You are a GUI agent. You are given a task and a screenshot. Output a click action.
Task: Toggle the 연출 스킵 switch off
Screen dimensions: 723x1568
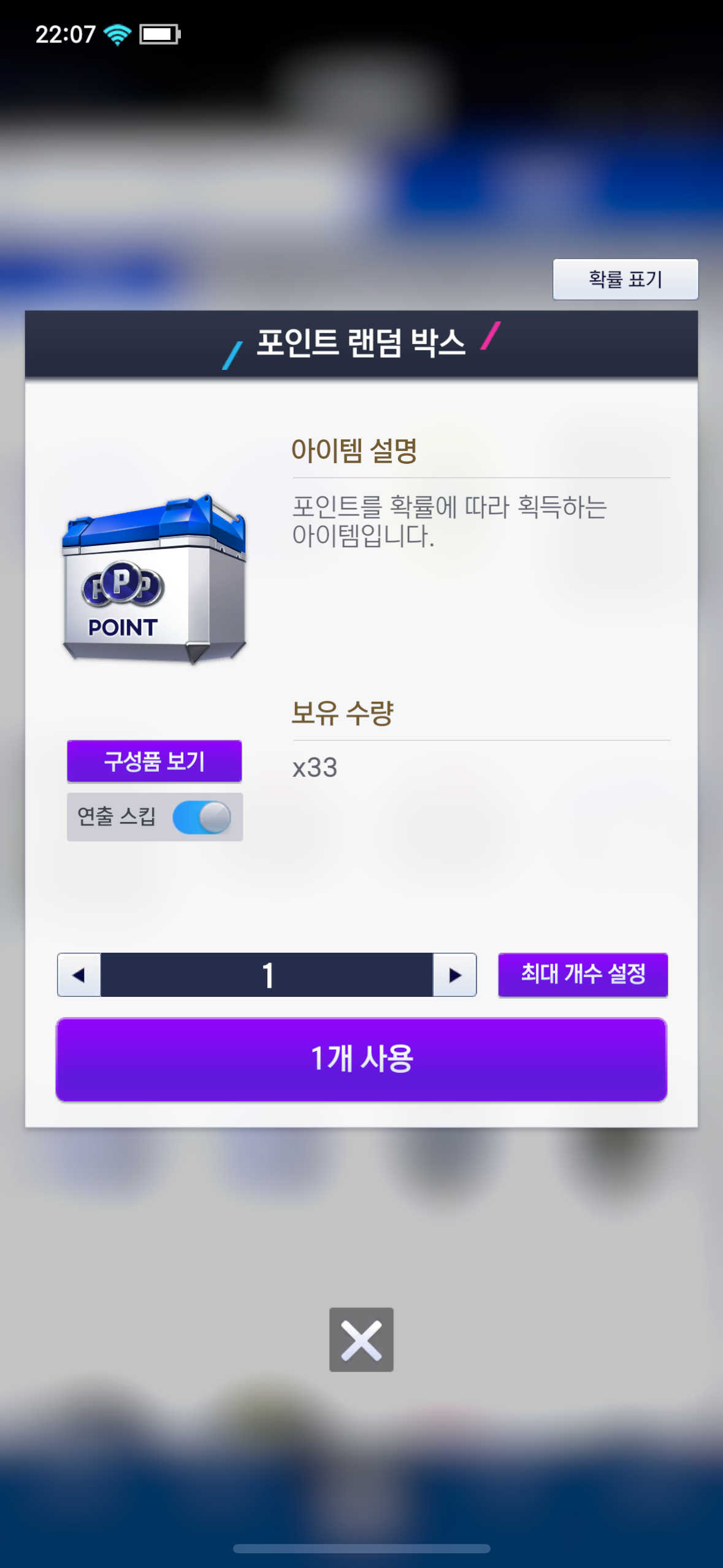(202, 817)
